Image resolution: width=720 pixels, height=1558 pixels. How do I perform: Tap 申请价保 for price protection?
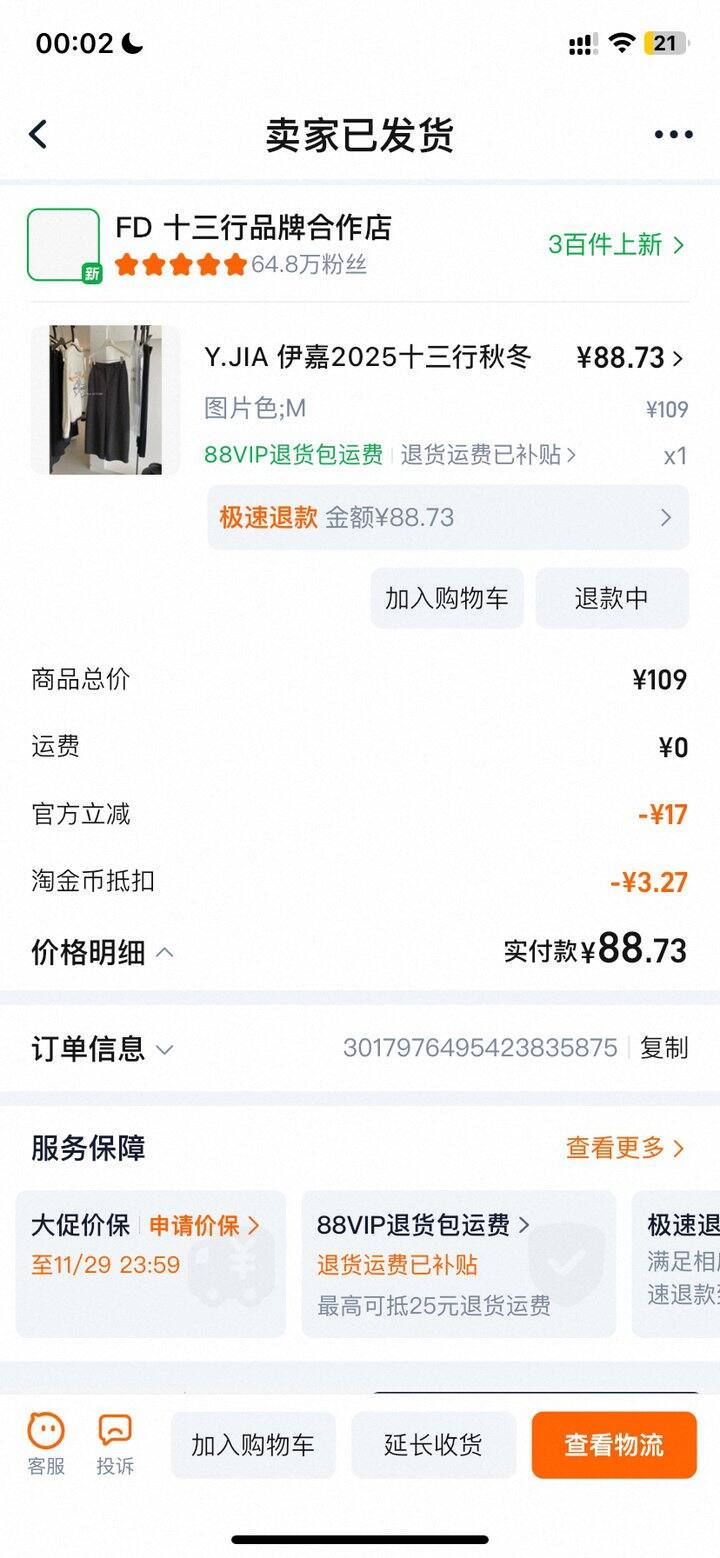pyautogui.click(x=204, y=1225)
